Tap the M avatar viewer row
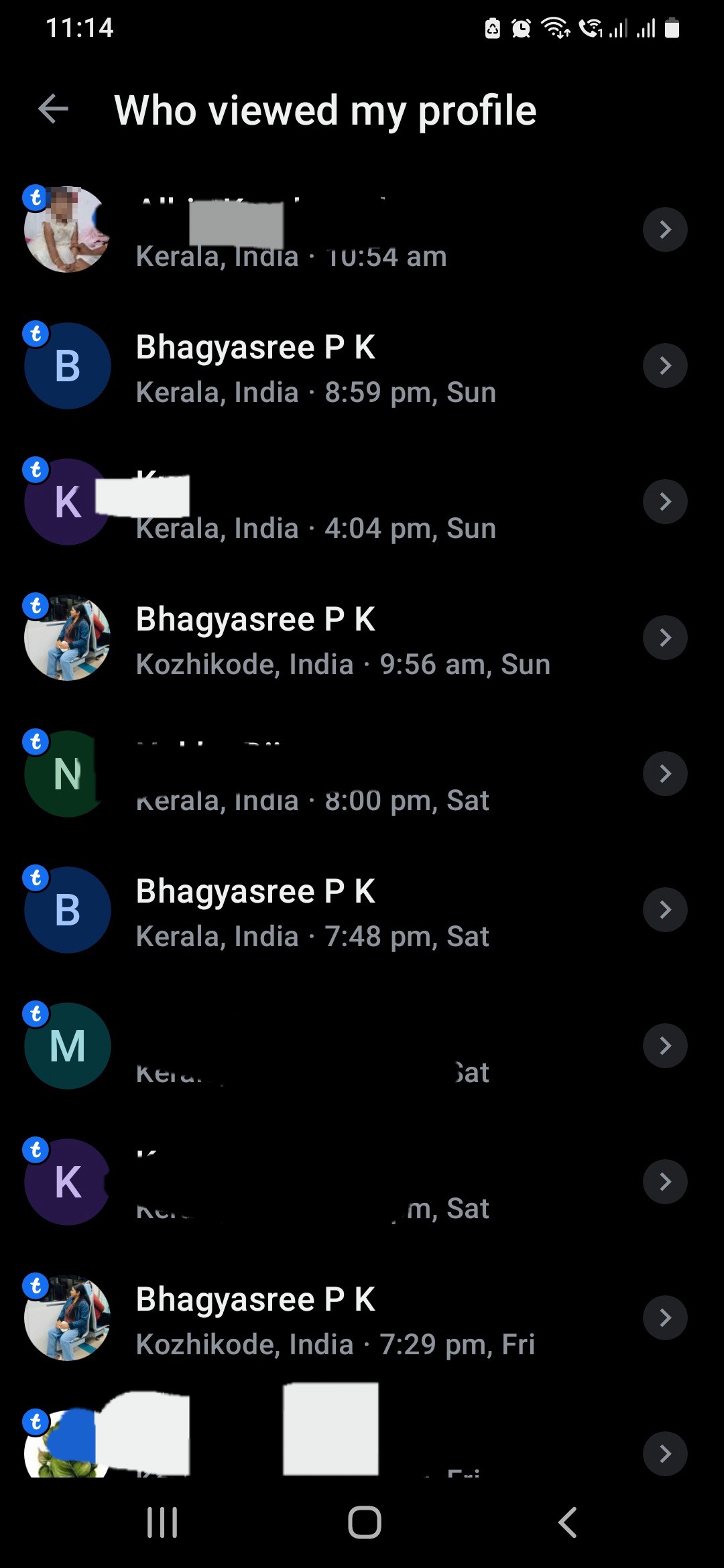The image size is (724, 1568). pyautogui.click(x=362, y=1046)
